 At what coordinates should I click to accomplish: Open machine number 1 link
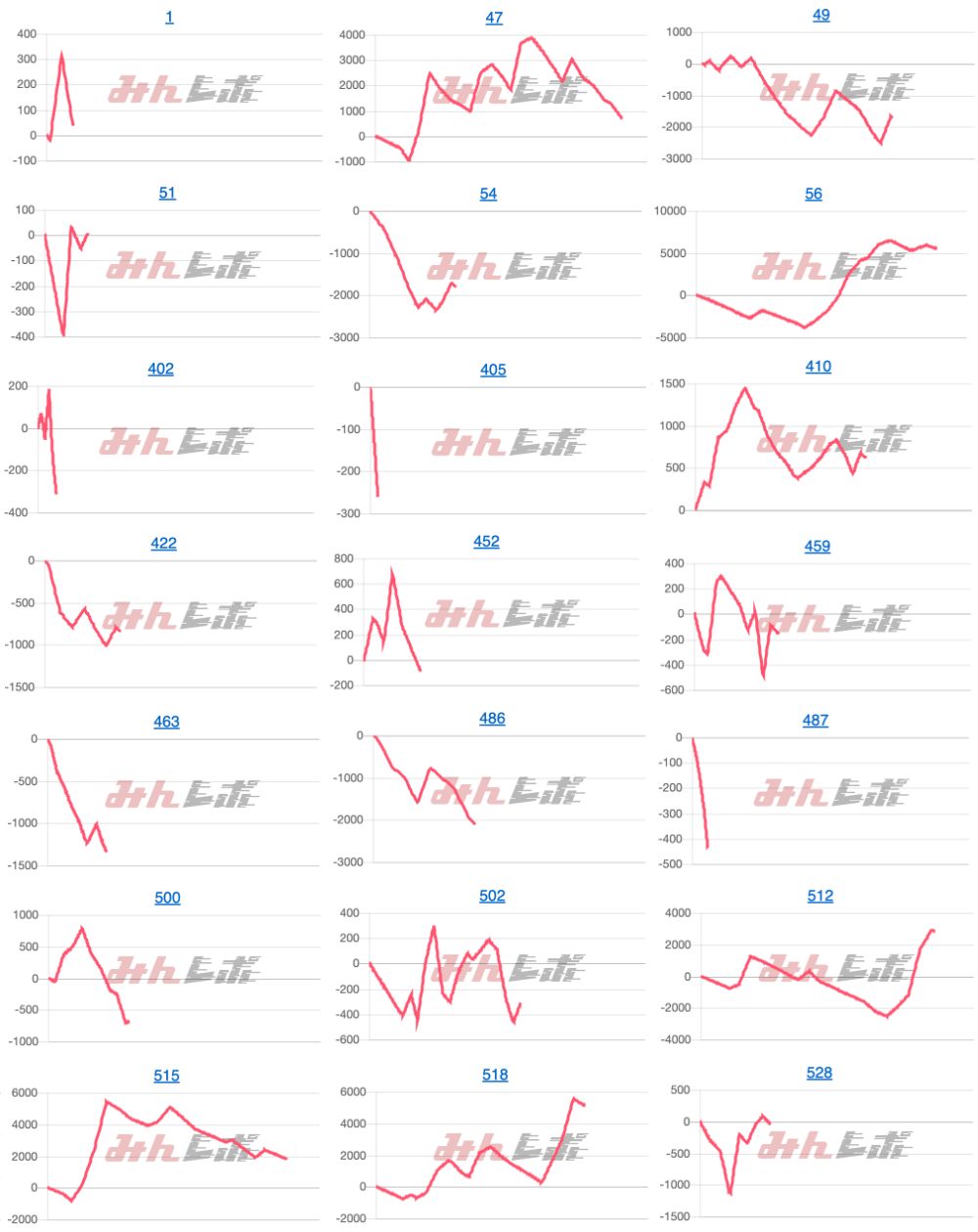point(169,18)
